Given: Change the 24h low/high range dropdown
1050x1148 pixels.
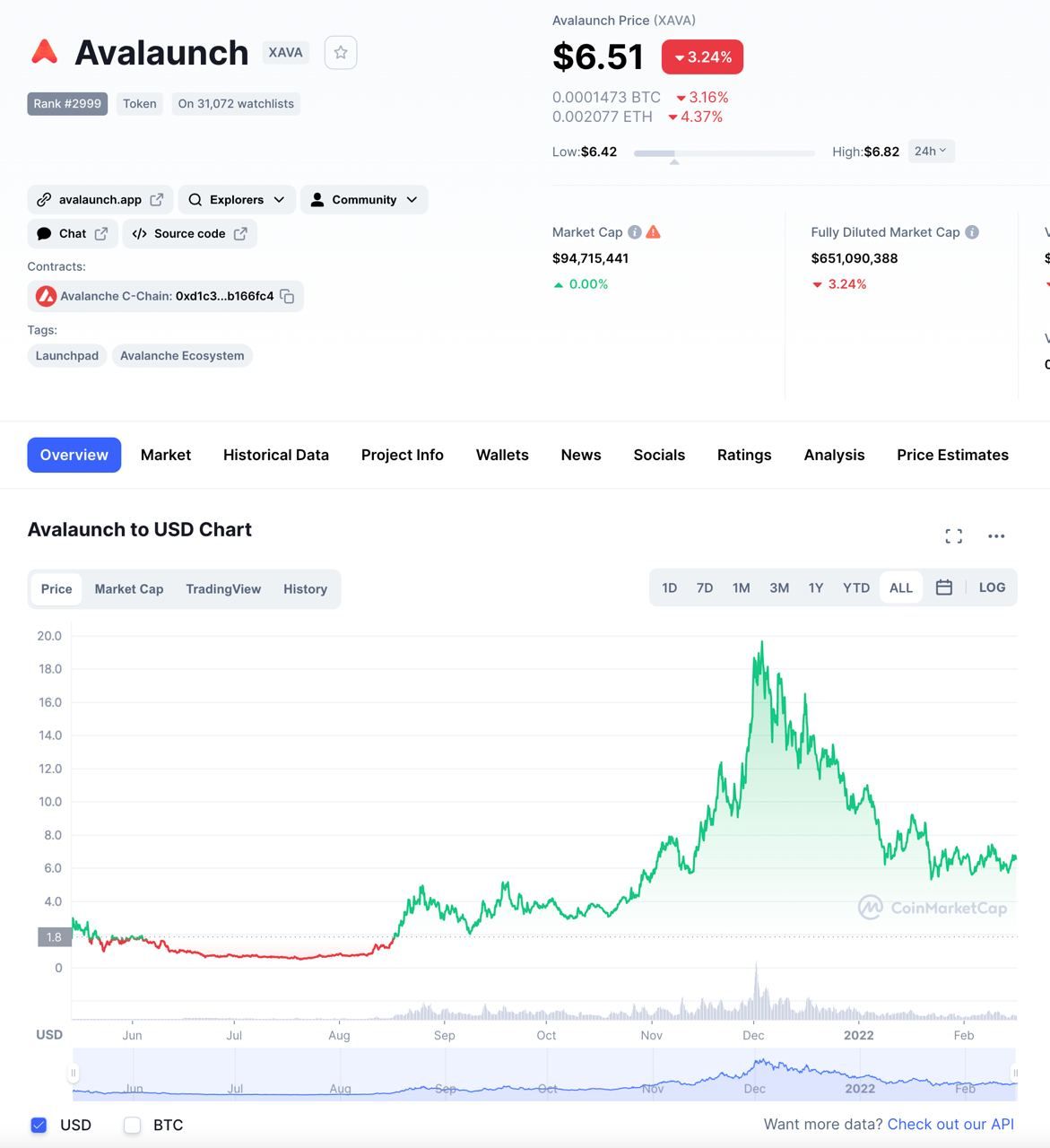Looking at the screenshot, I should pyautogui.click(x=930, y=151).
